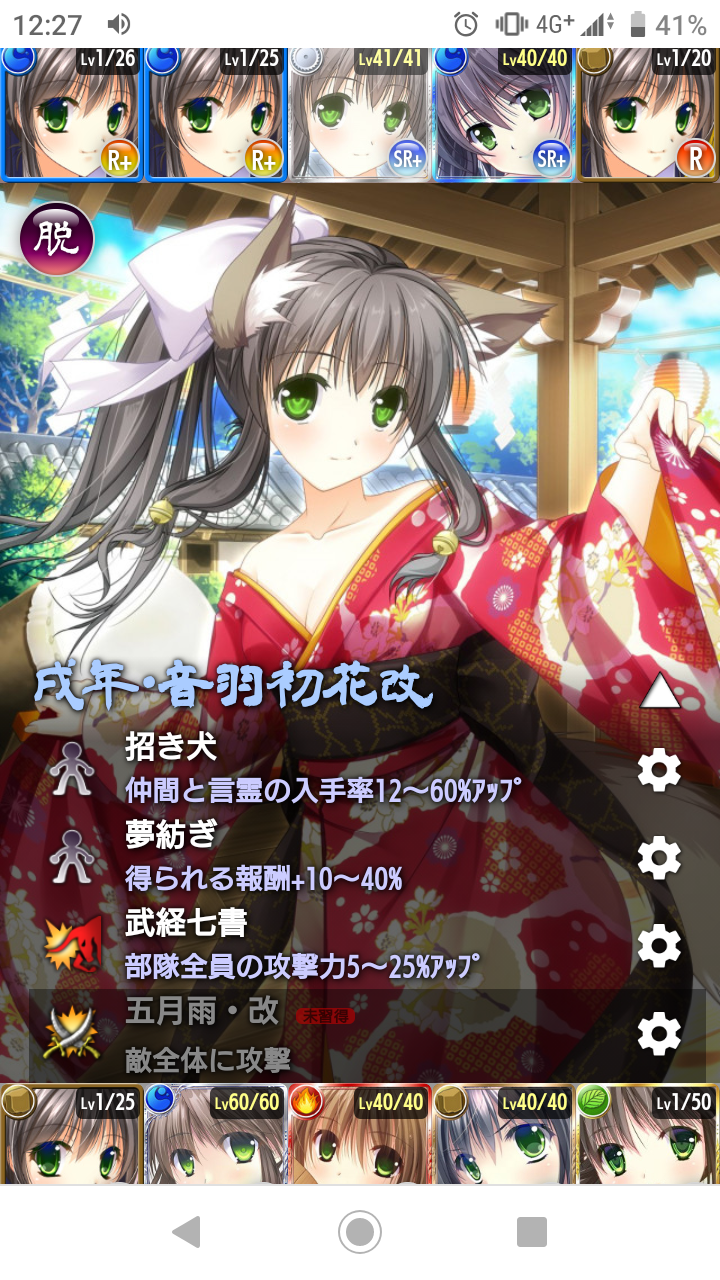The height and width of the screenshot is (1280, 720).
Task: Select top card Lv1/20 R
Action: (x=648, y=113)
